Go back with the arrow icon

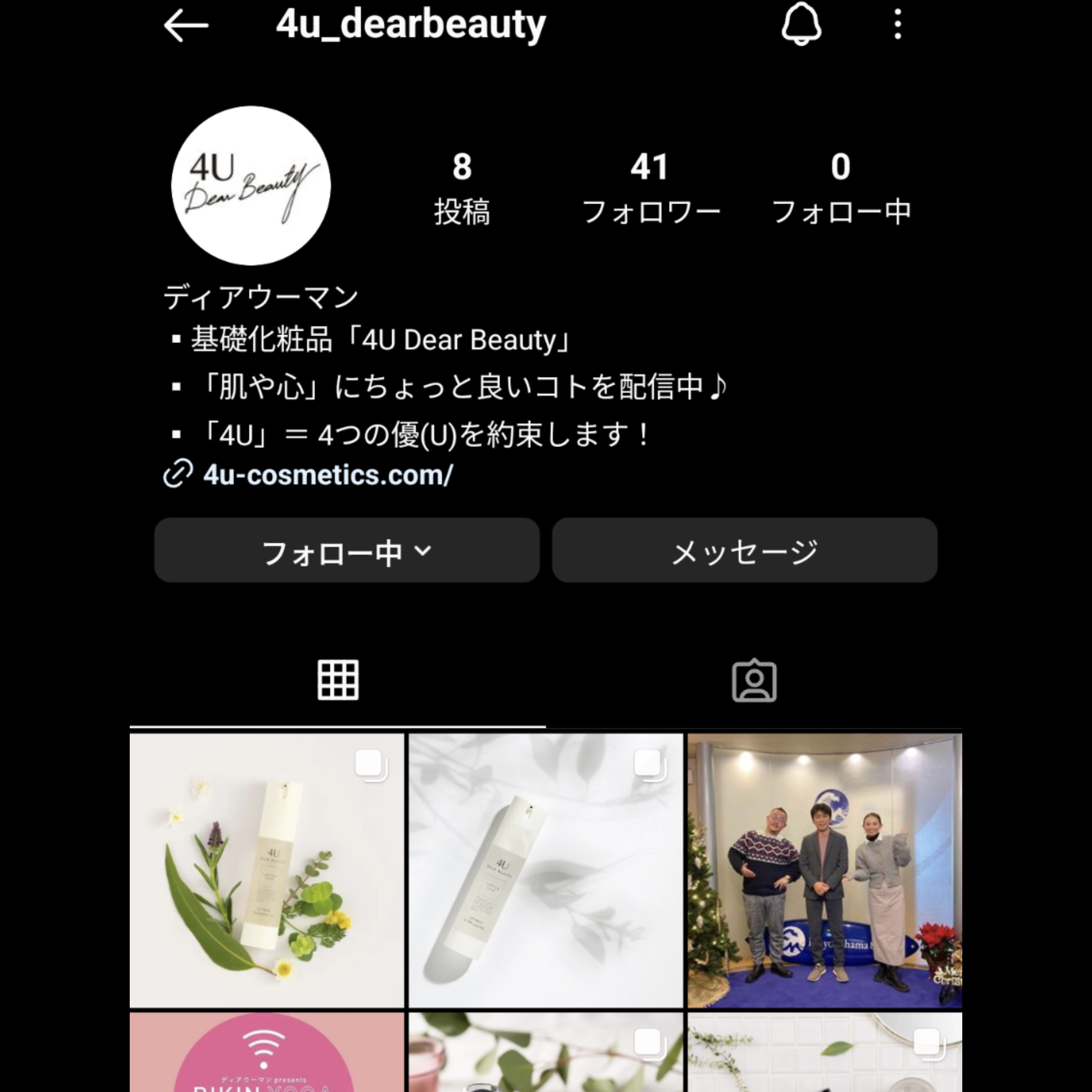(x=186, y=26)
